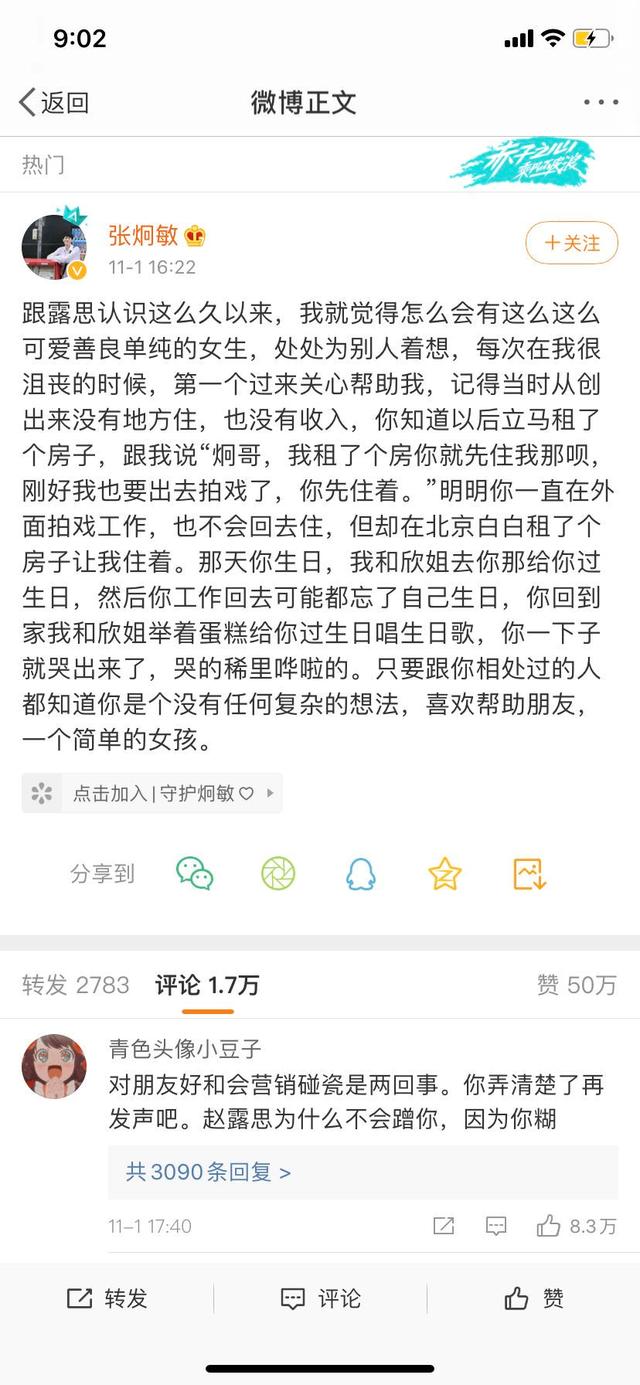Share post to WeChat Moments

tap(278, 874)
